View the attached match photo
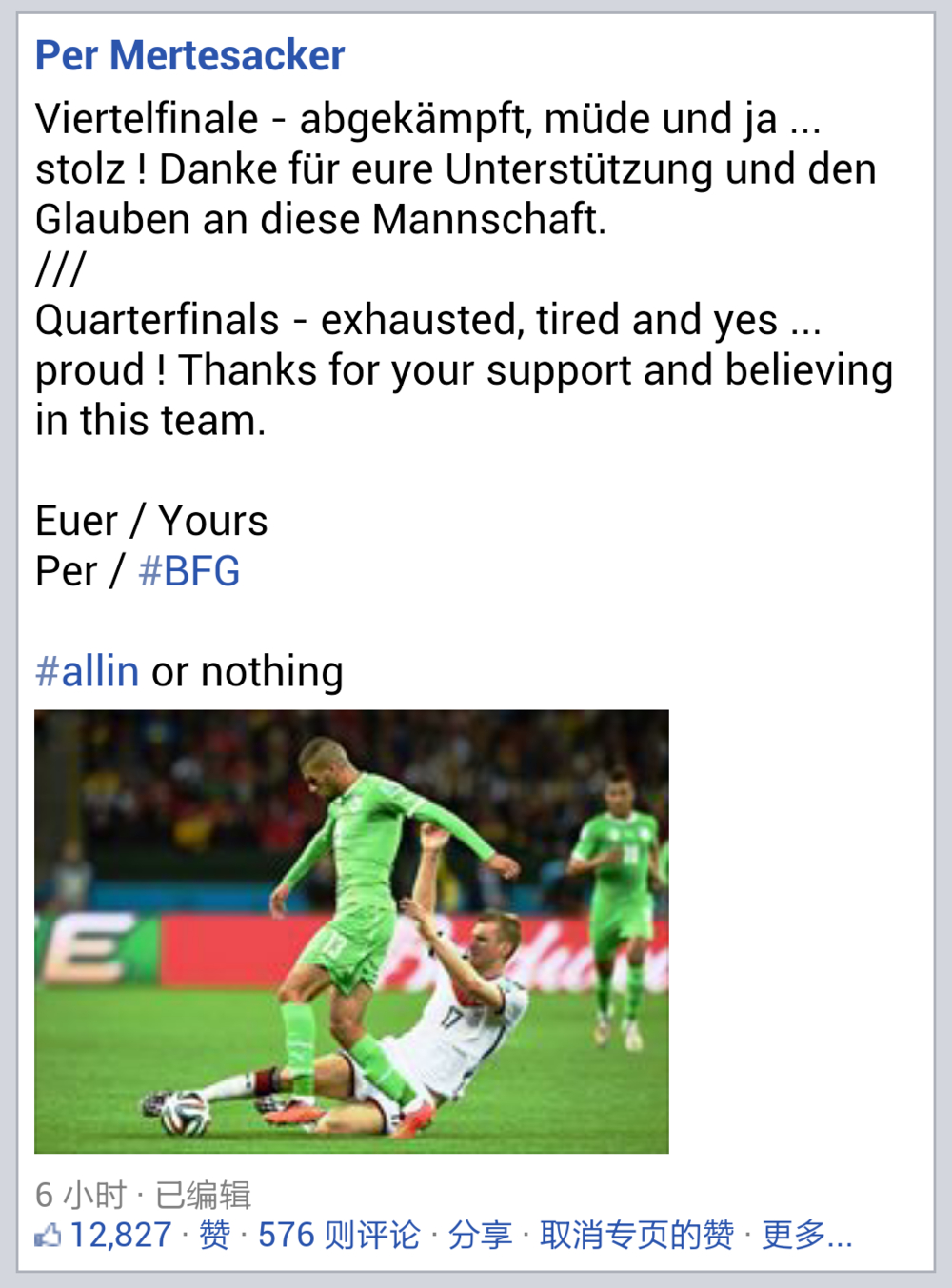Image resolution: width=952 pixels, height=1288 pixels. pyautogui.click(x=351, y=931)
